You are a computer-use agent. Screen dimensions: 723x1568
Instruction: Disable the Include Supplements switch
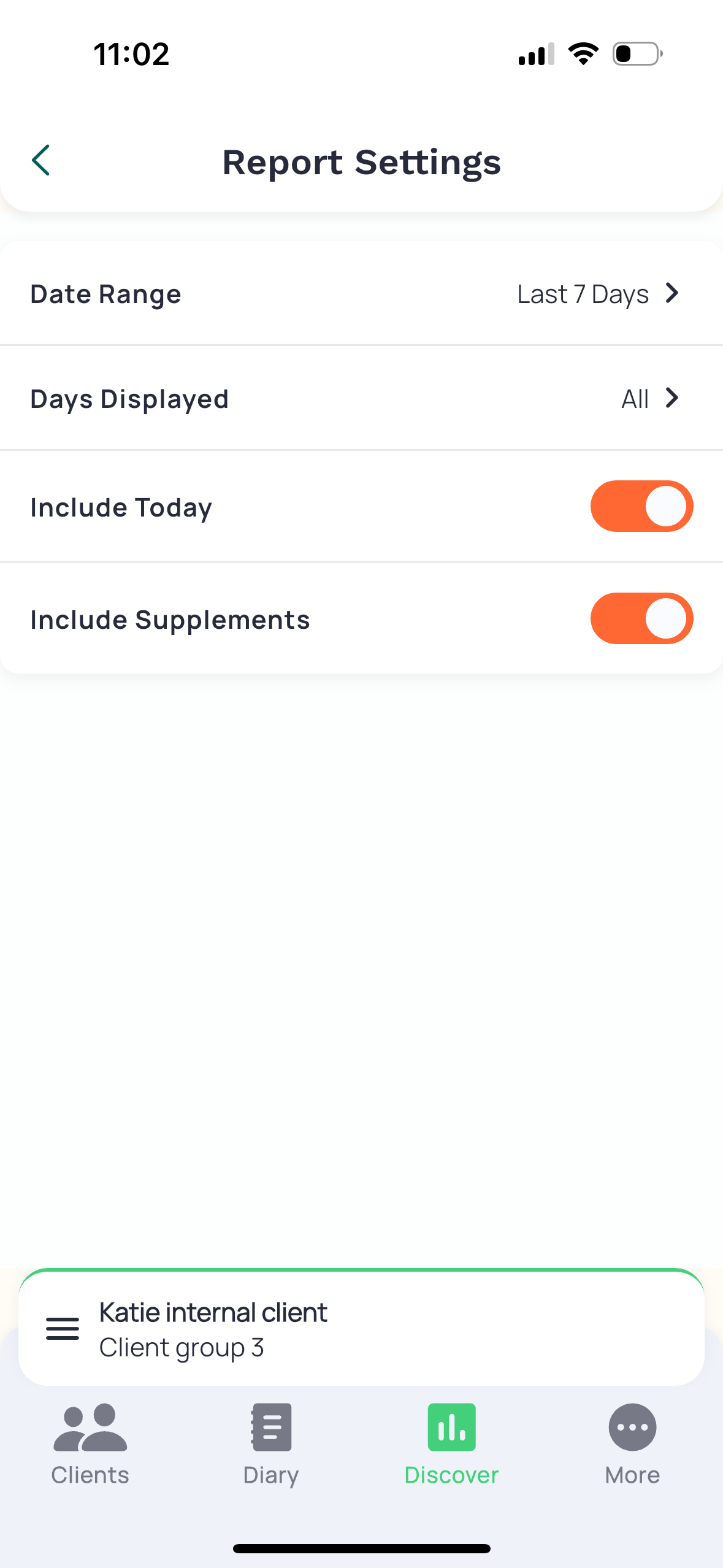pyautogui.click(x=641, y=618)
